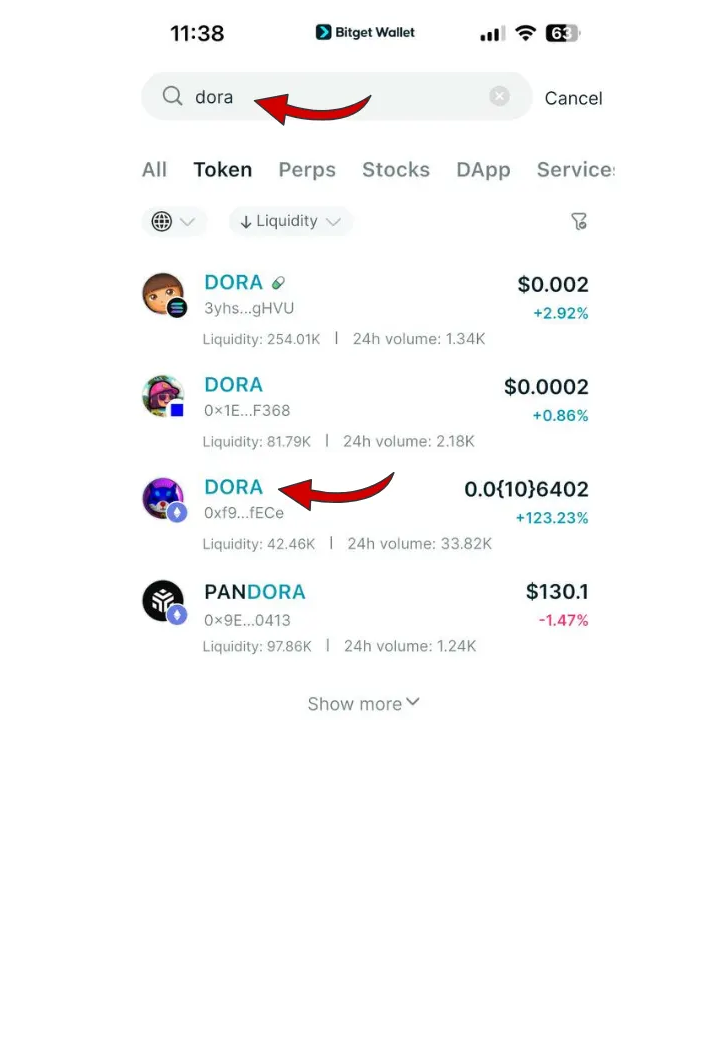Open the network chain selector dropdown
This screenshot has height=1038, width=723.
pos(175,221)
